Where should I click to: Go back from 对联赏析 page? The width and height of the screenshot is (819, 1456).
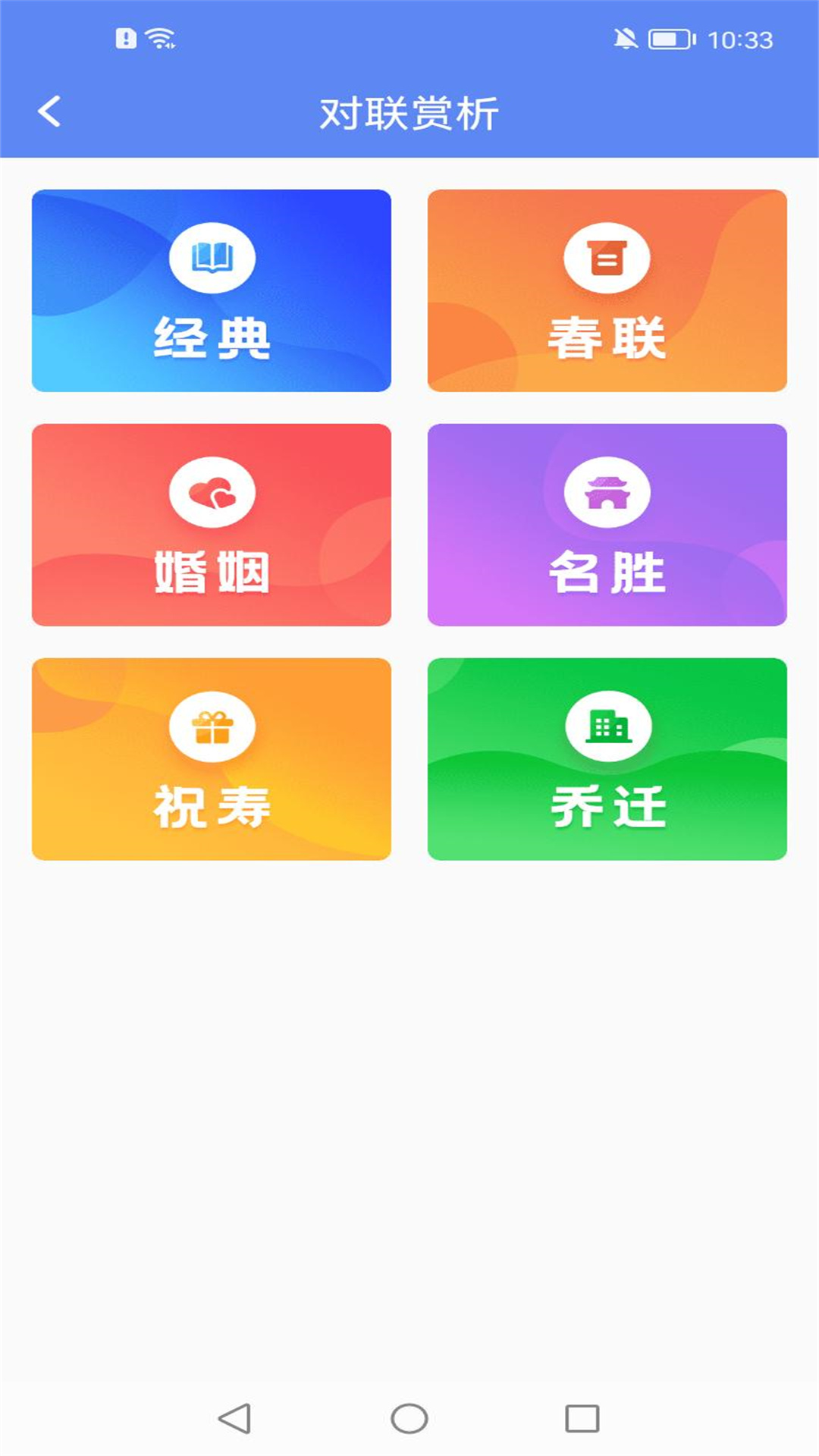pos(50,112)
